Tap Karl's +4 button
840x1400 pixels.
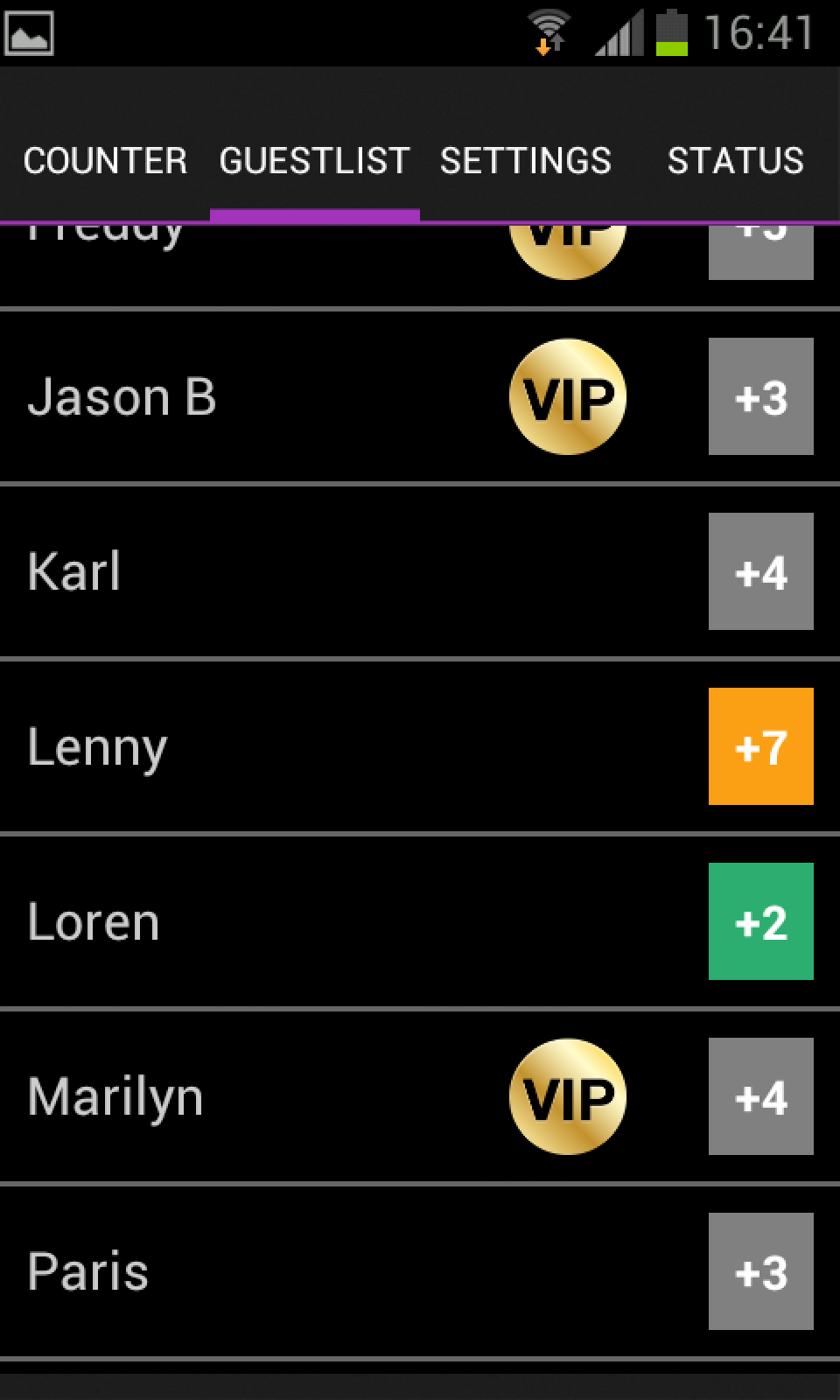(760, 571)
